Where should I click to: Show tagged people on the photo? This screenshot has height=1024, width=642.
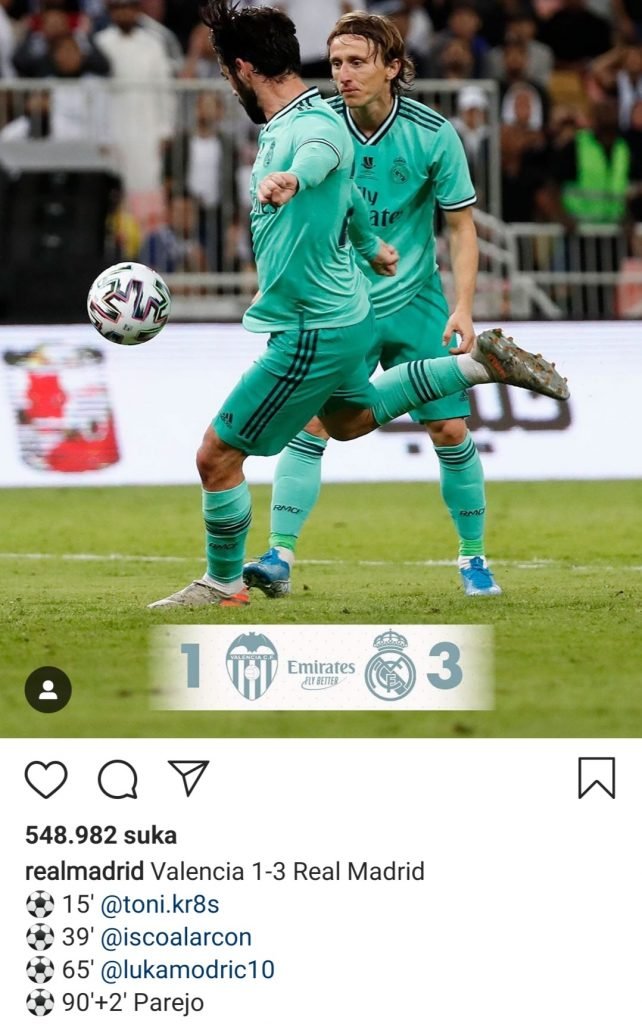pos(48,689)
